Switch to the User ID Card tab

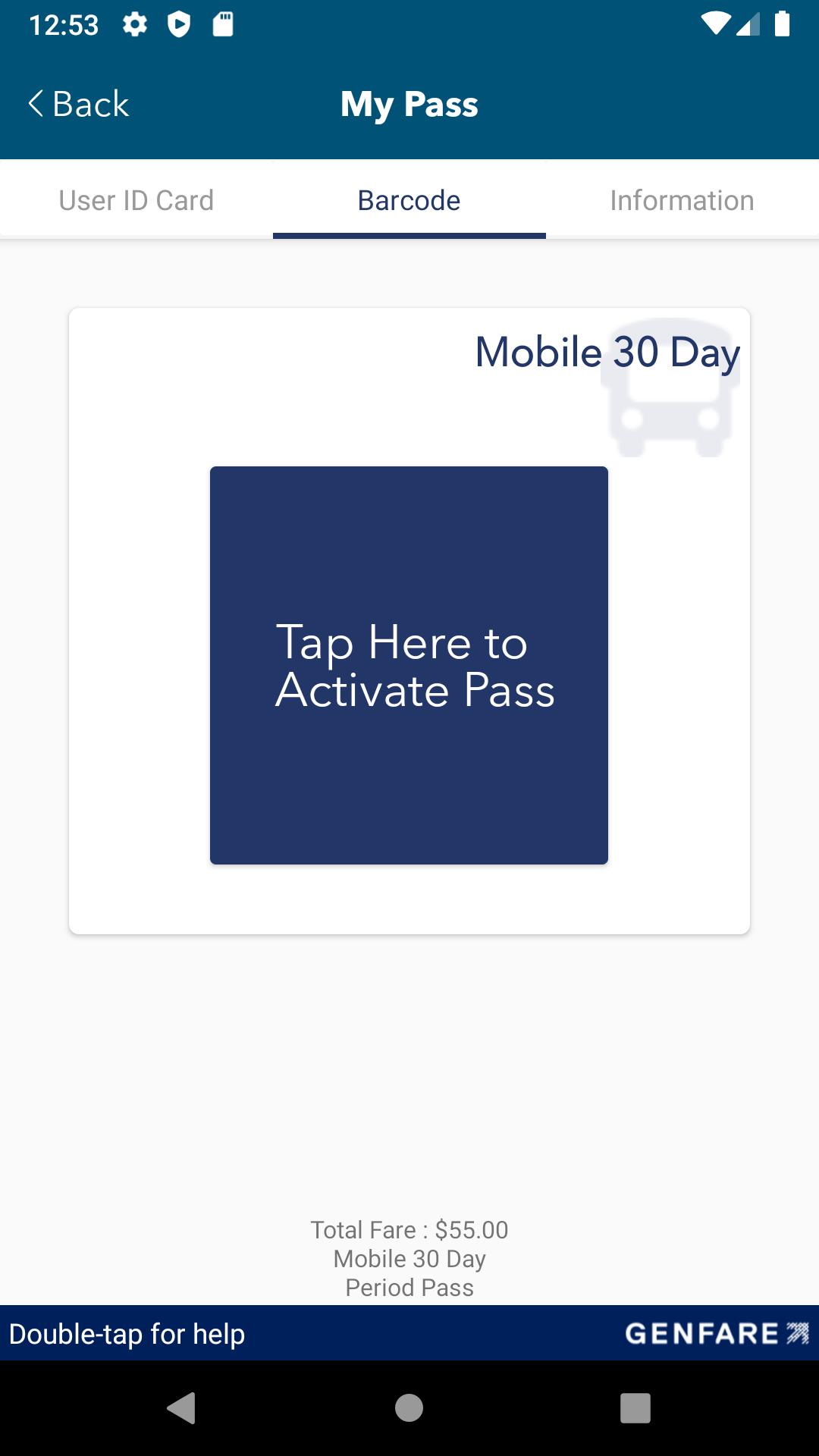tap(136, 200)
